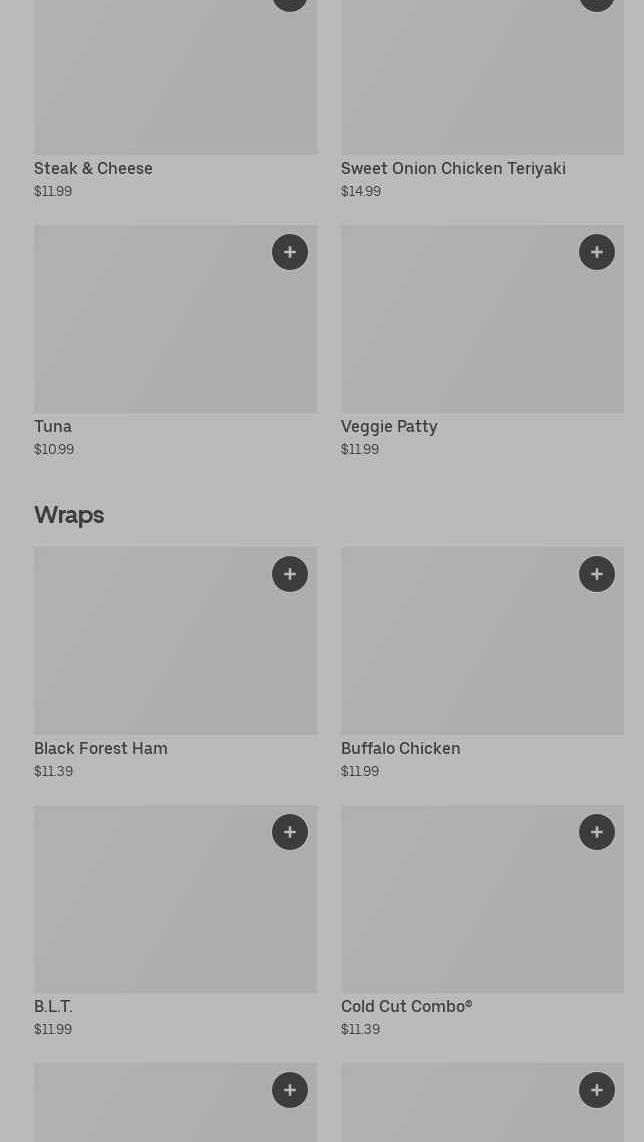Open Sweet Onion Chicken Teriyaki details

pyautogui.click(x=482, y=100)
